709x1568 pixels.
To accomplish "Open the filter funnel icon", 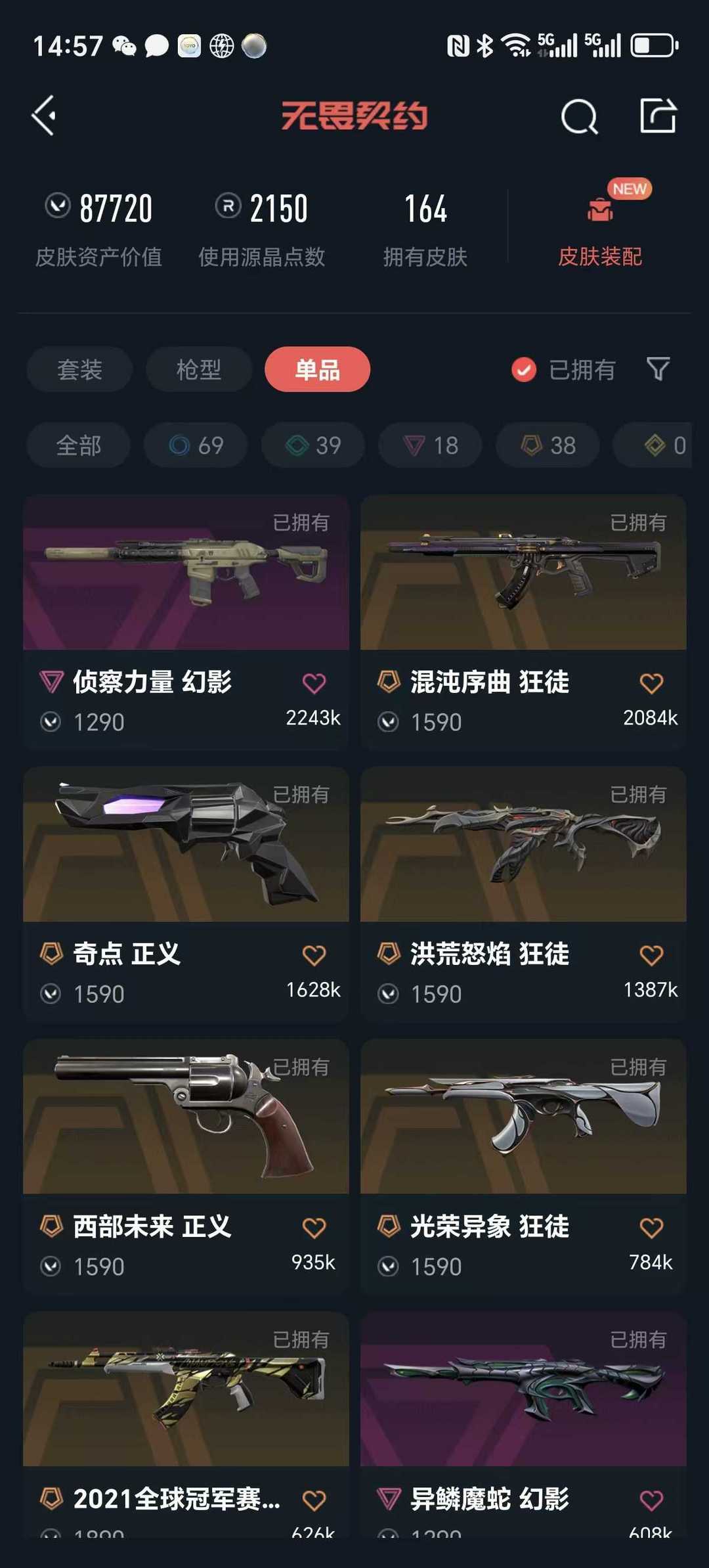I will [x=658, y=369].
